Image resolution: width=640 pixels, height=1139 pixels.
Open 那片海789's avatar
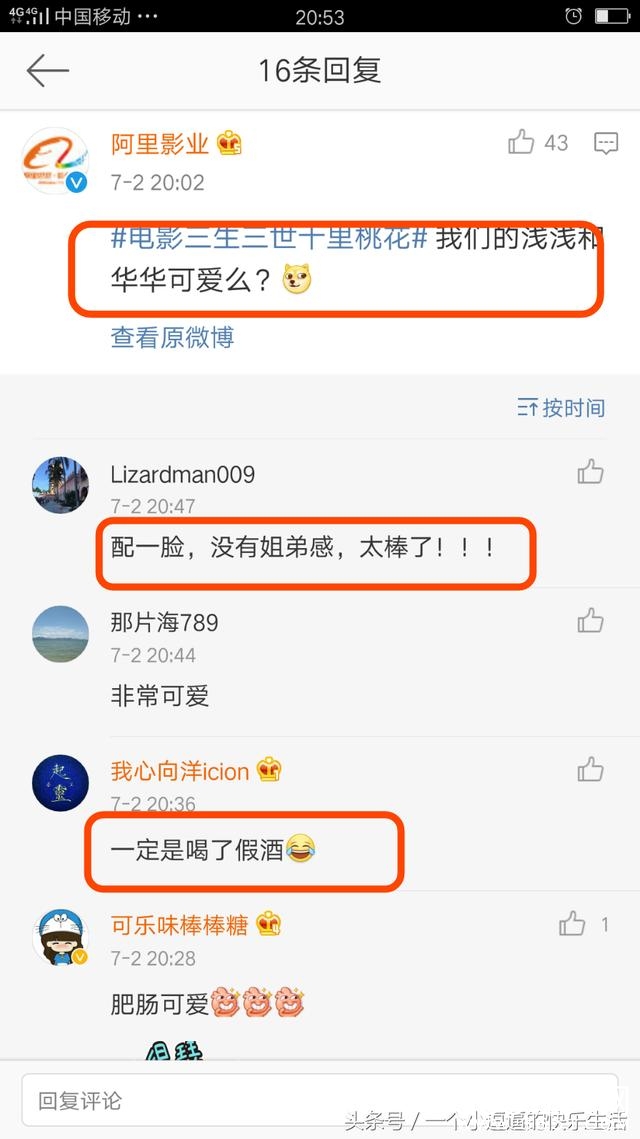(60, 634)
